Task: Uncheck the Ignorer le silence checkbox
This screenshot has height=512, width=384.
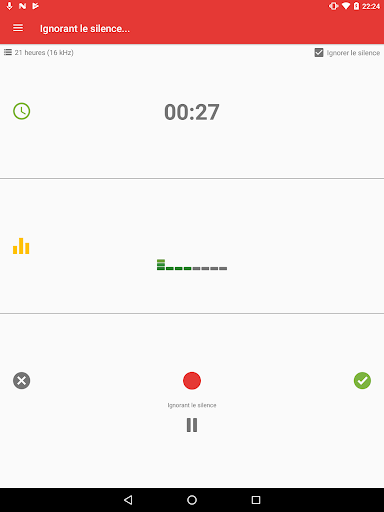Action: click(x=319, y=53)
